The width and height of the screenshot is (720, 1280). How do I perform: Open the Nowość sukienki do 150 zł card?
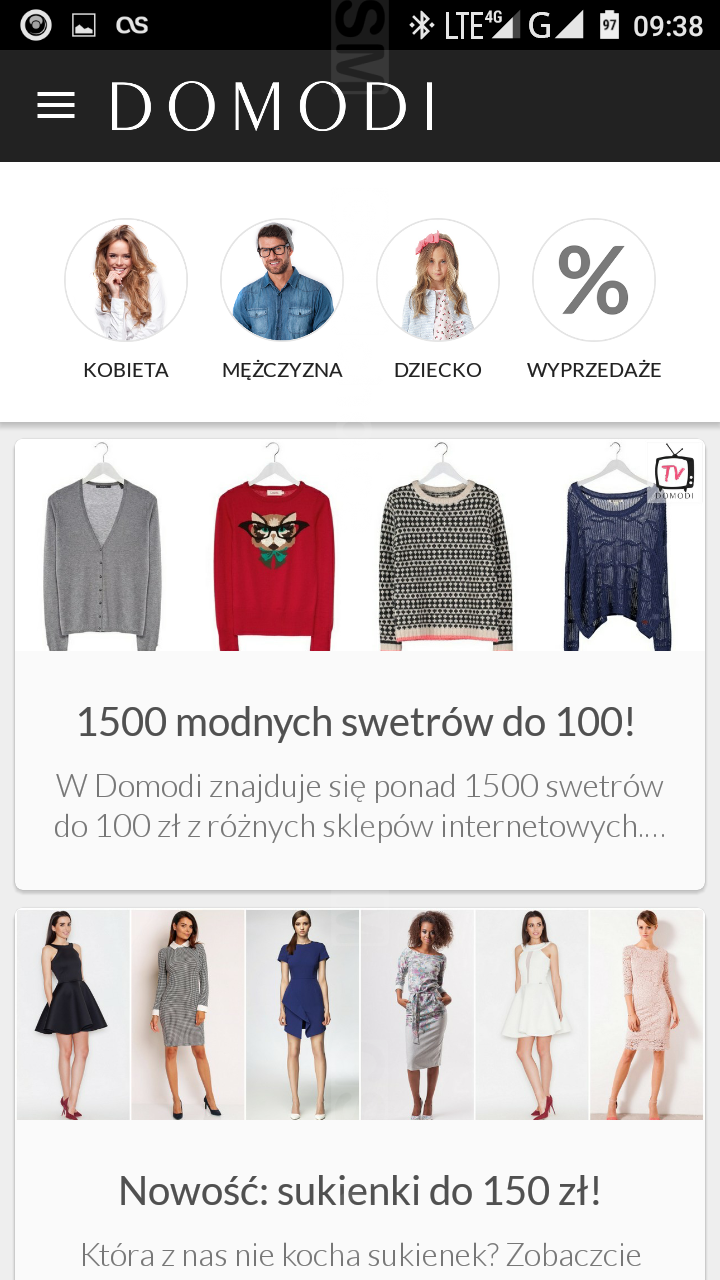[360, 1190]
